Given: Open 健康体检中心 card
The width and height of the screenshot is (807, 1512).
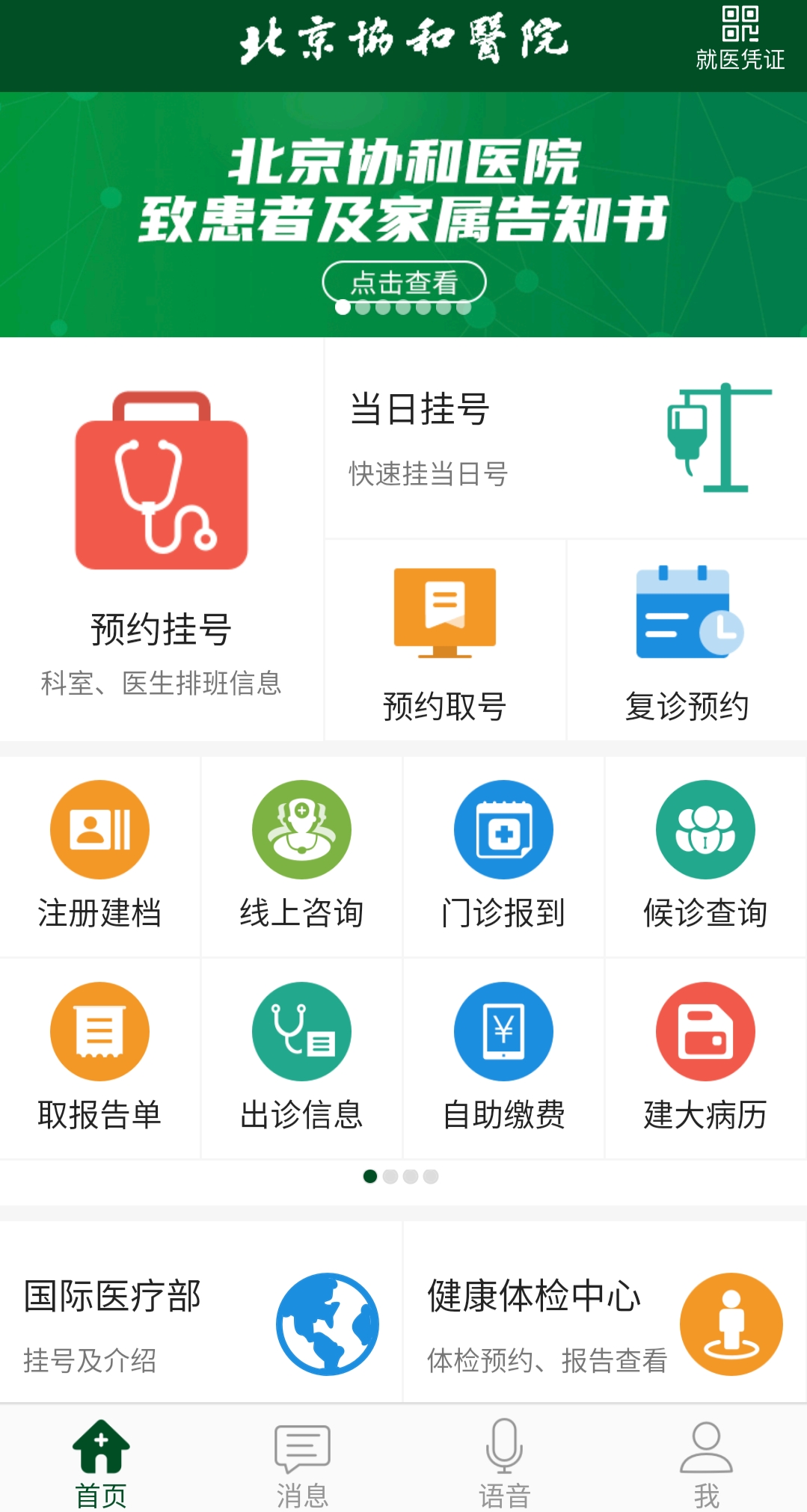Looking at the screenshot, I should [x=605, y=1312].
